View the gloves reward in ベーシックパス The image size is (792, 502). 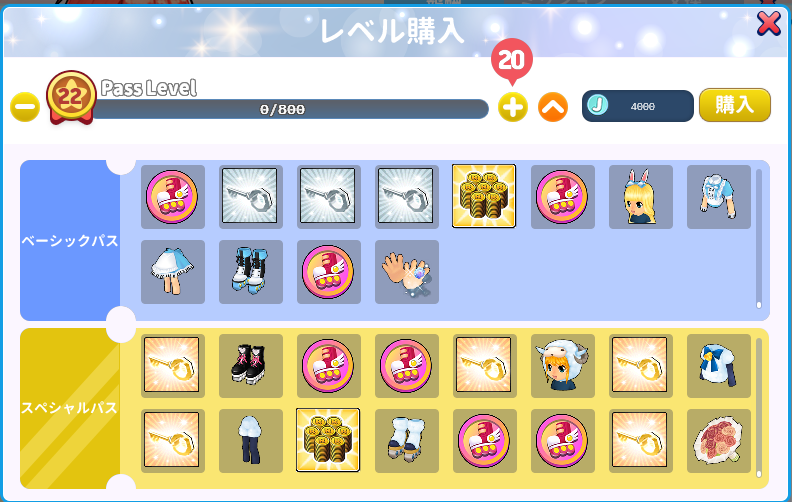(x=406, y=272)
